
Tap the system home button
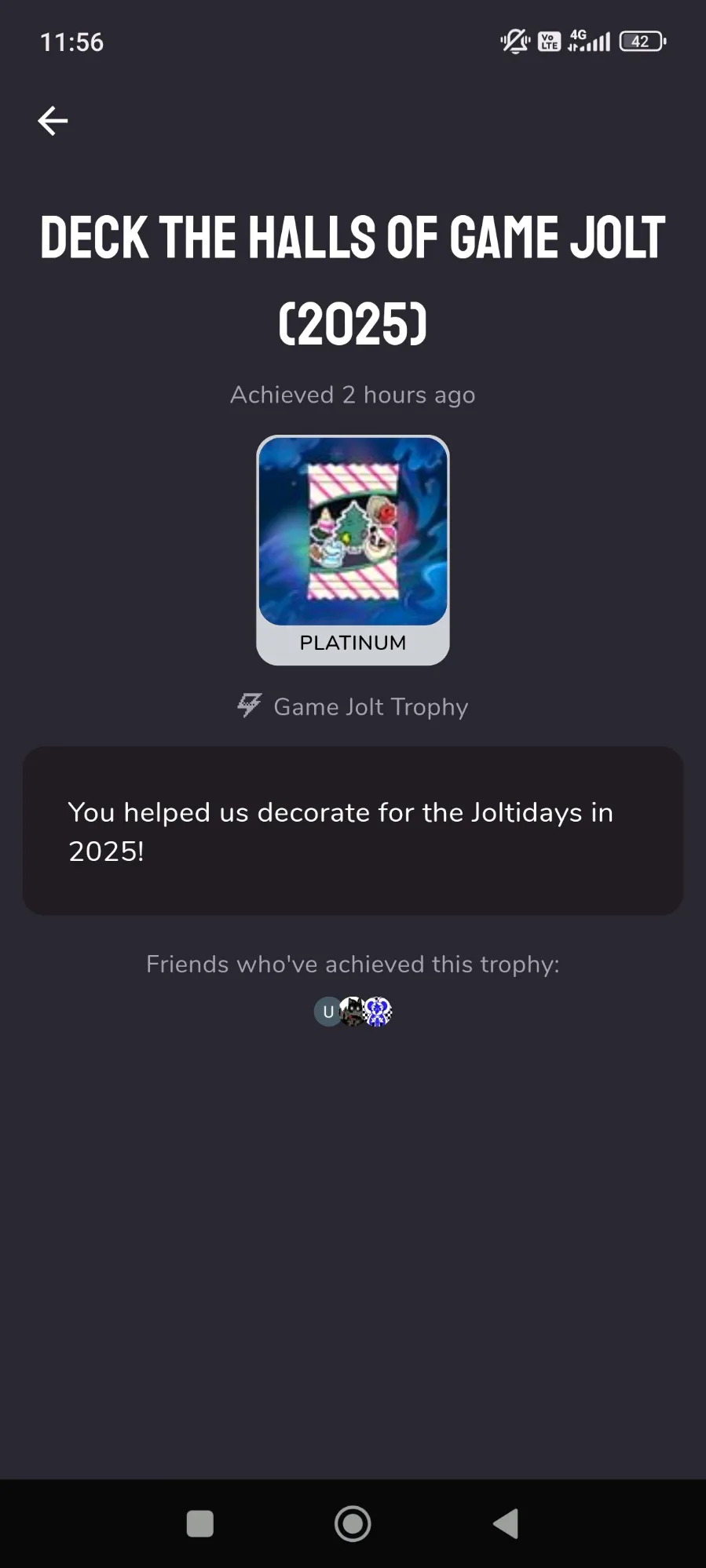(353, 1523)
